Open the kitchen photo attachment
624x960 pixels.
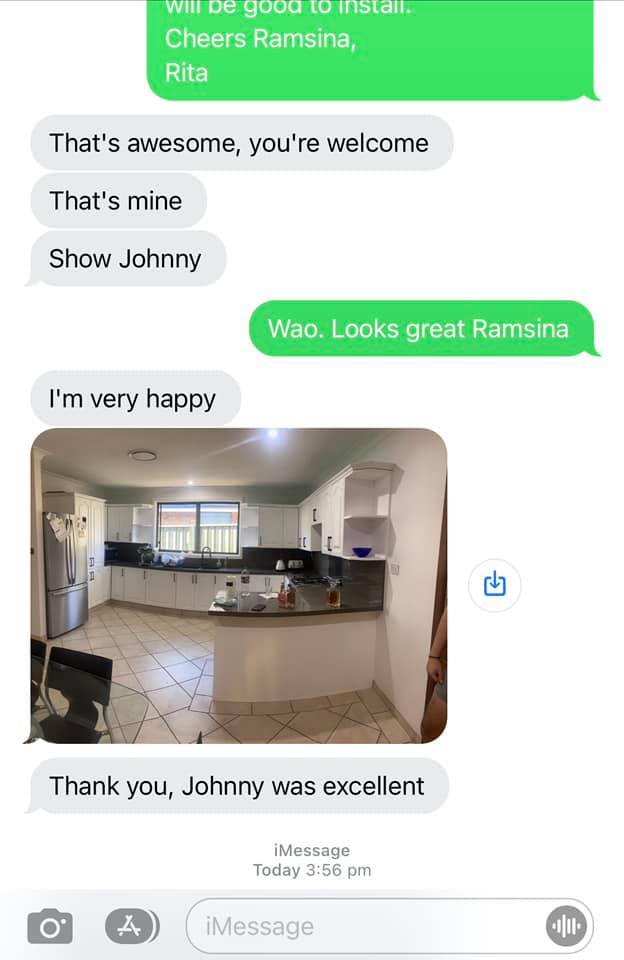pyautogui.click(x=239, y=585)
